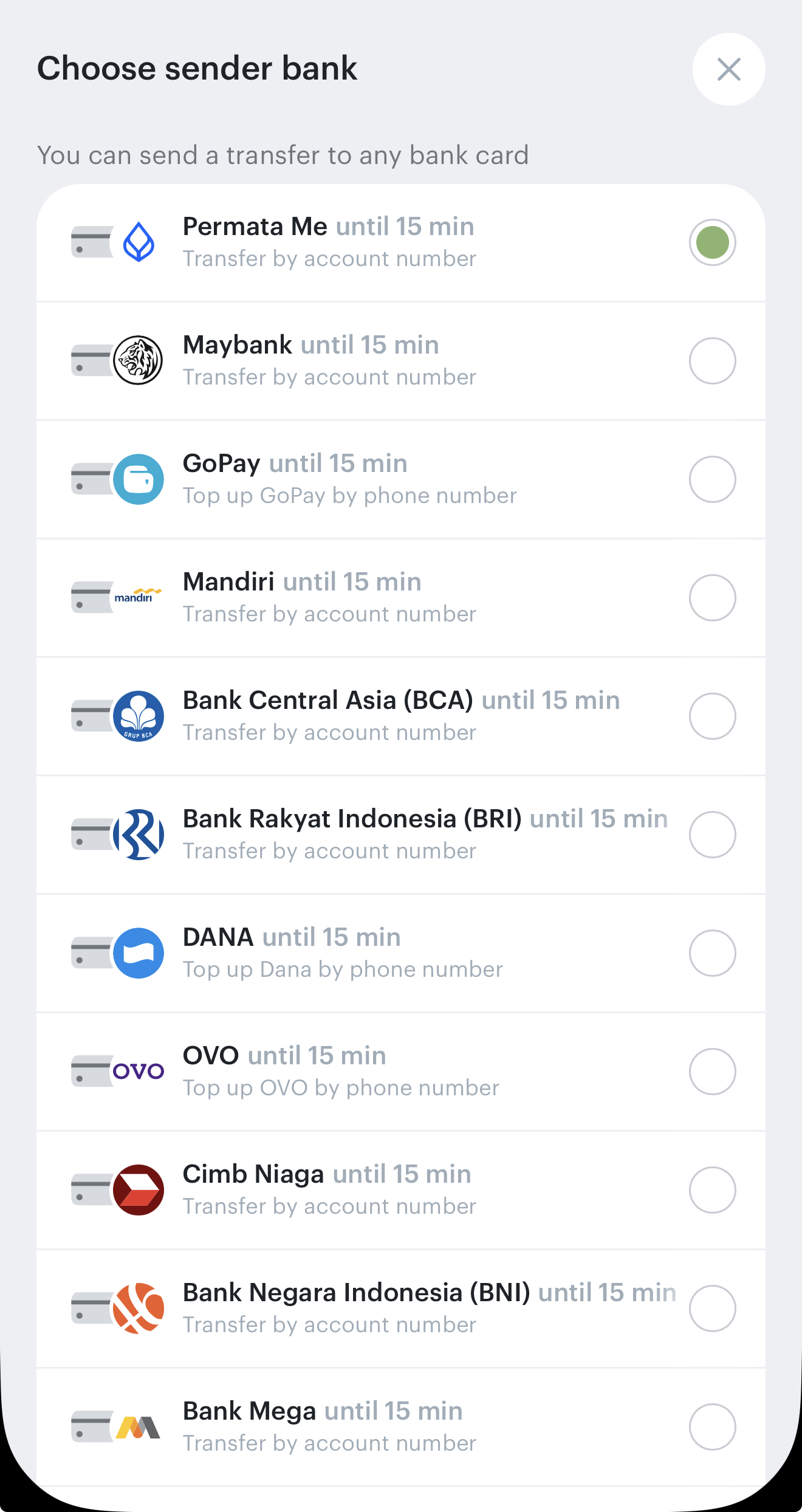Select Permata Me as sender bank
Screen dimensions: 802x1512
tap(712, 242)
